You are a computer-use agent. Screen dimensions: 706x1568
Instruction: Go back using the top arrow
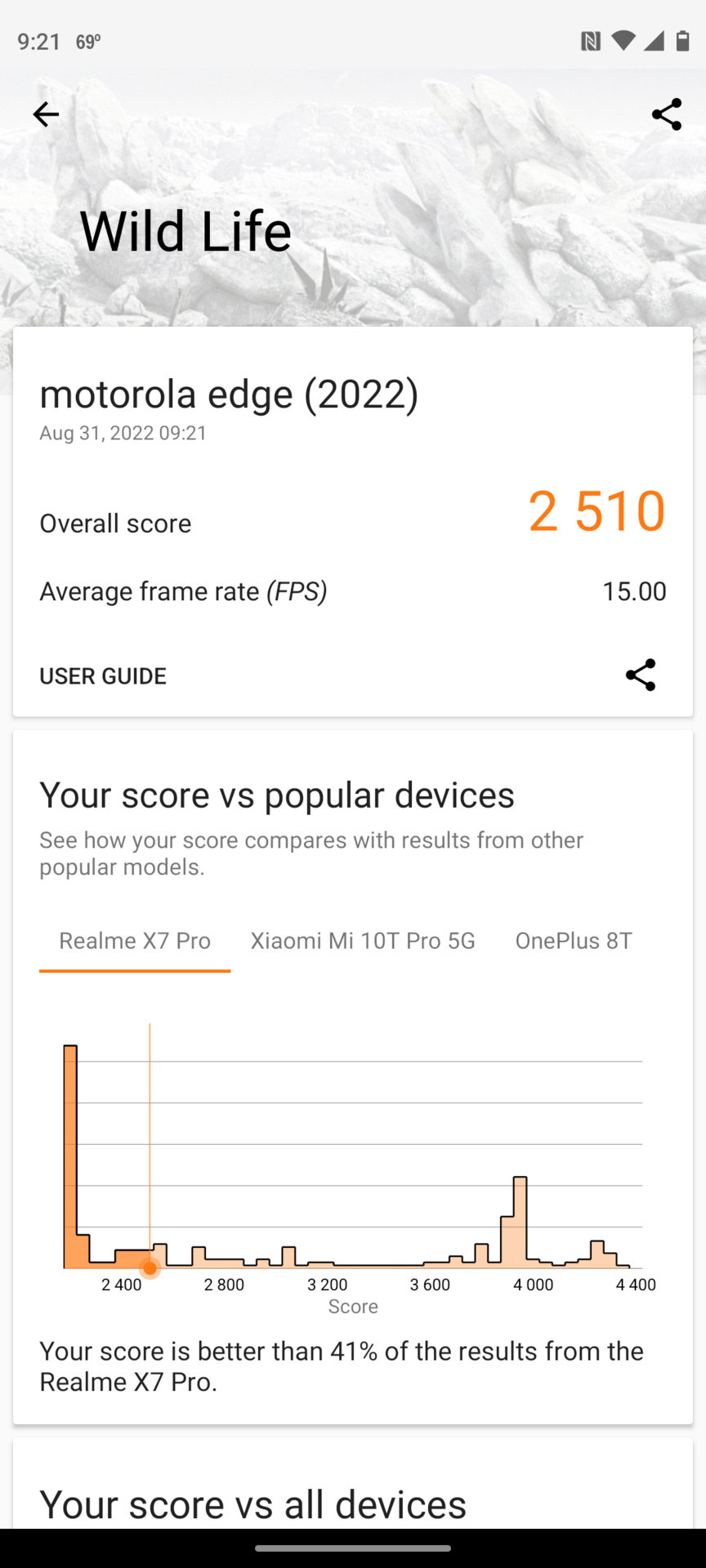click(46, 114)
